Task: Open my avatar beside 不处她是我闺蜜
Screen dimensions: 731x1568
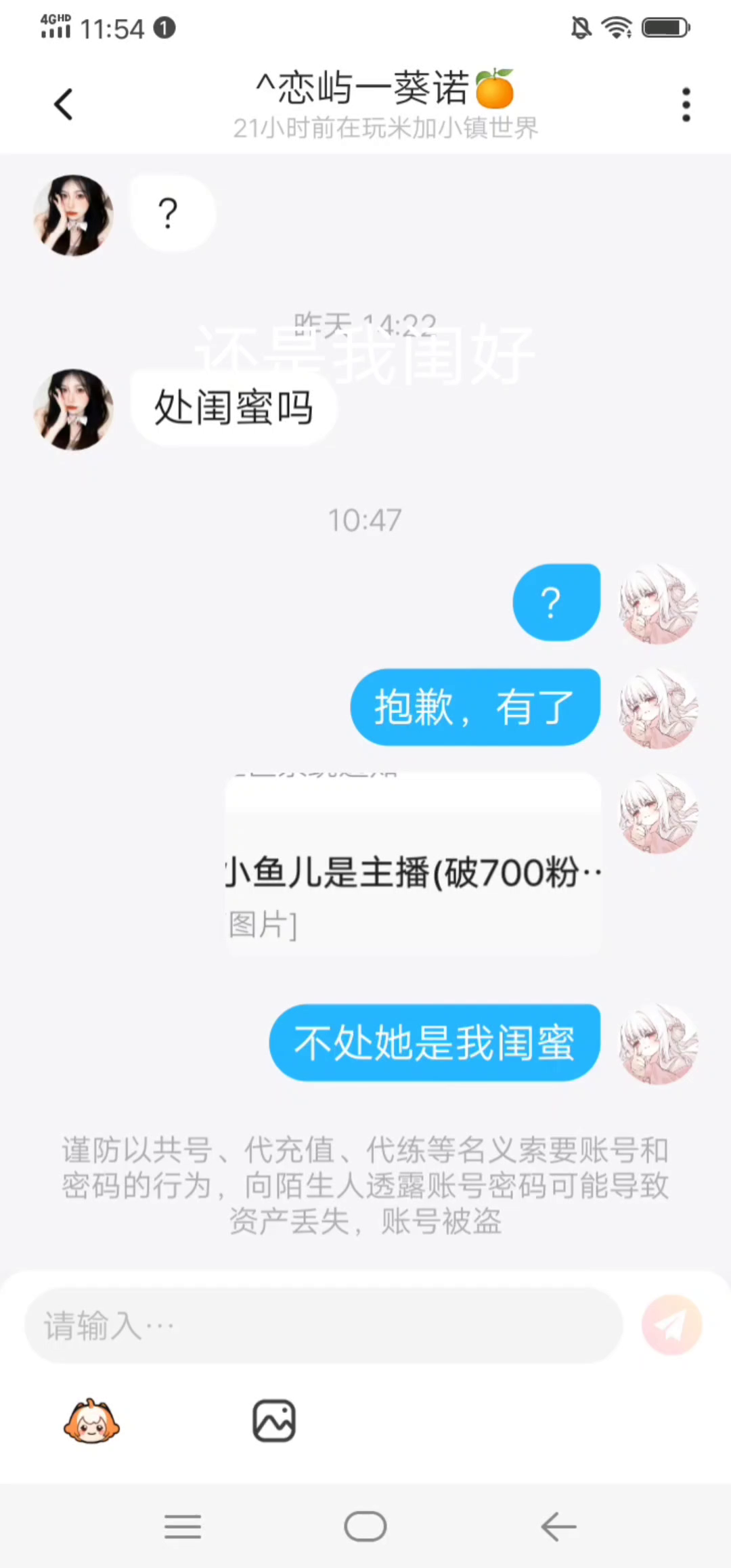Action: (x=658, y=1043)
